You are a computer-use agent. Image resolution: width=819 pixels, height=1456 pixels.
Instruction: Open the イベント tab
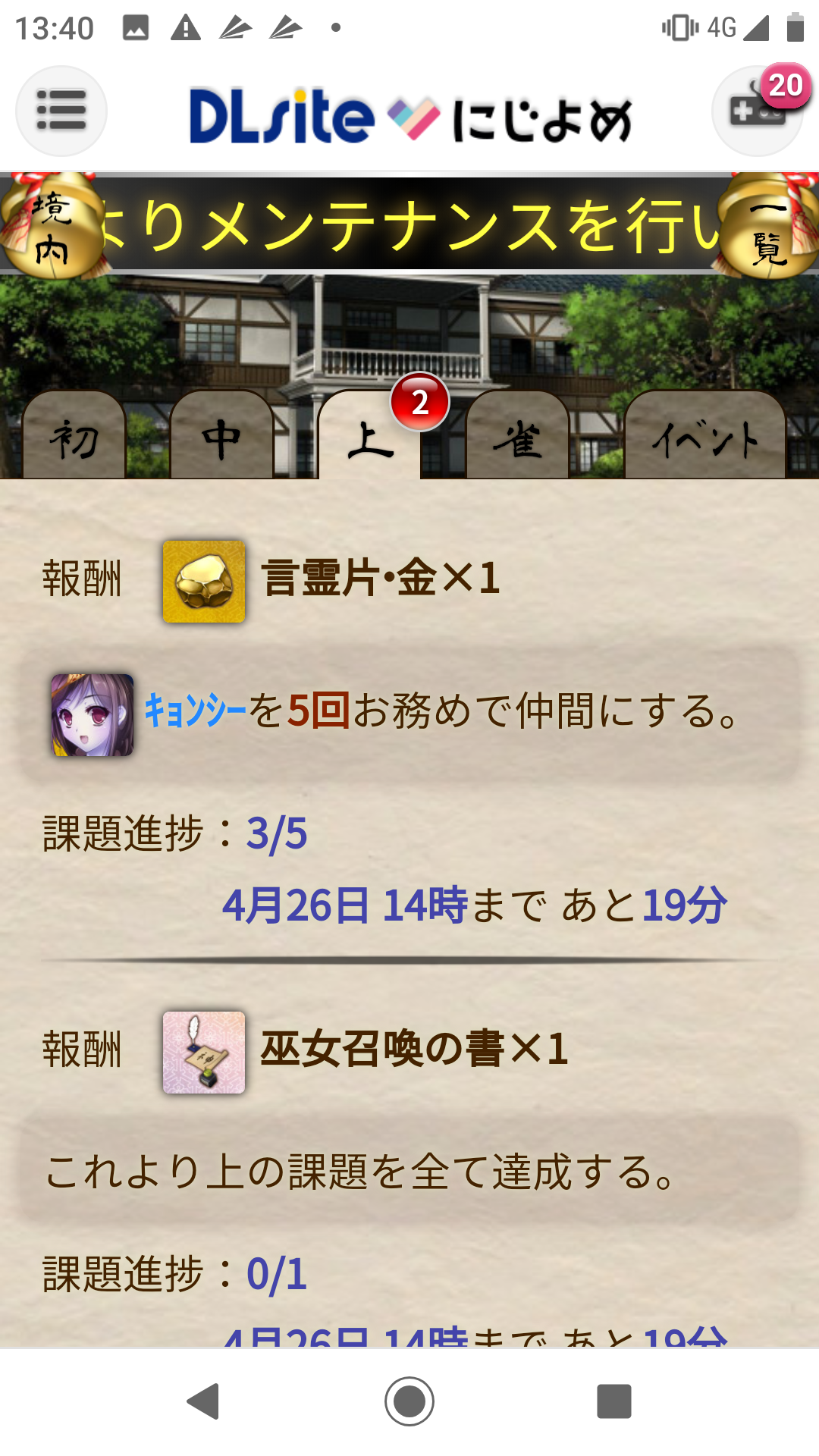pyautogui.click(x=704, y=440)
